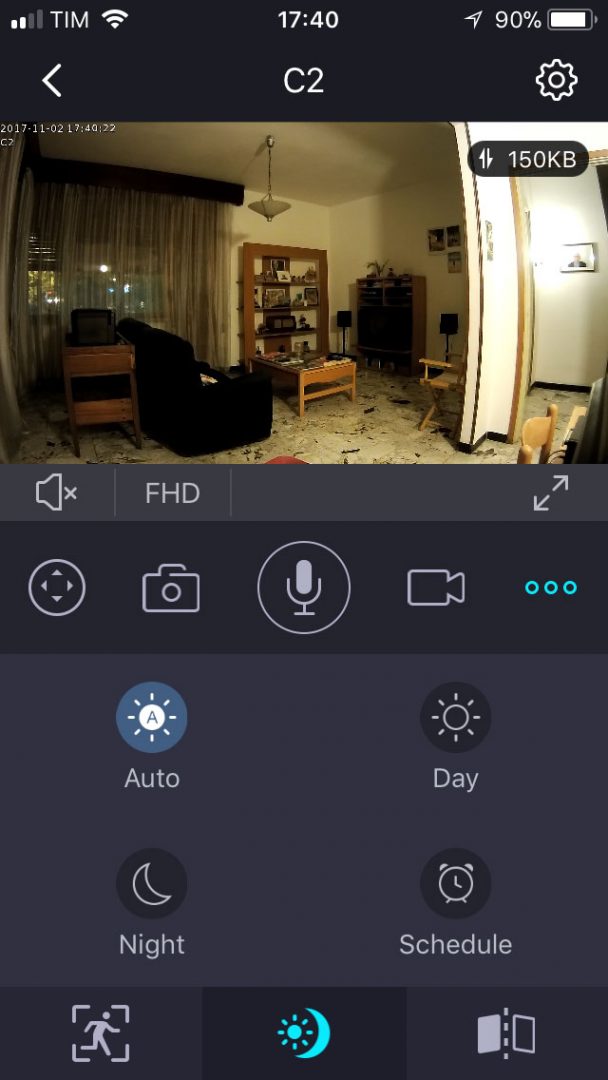Select Auto night vision mode
The width and height of the screenshot is (608, 1080).
click(x=152, y=717)
